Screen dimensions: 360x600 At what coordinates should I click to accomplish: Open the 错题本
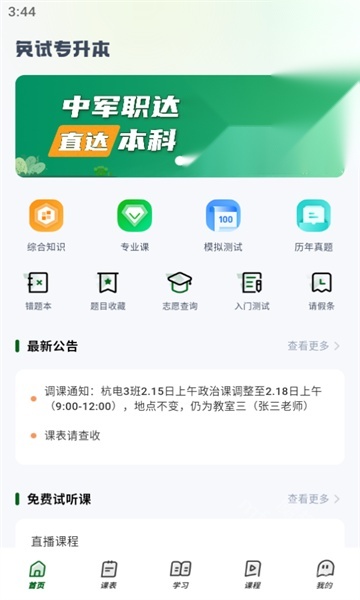pyautogui.click(x=38, y=291)
